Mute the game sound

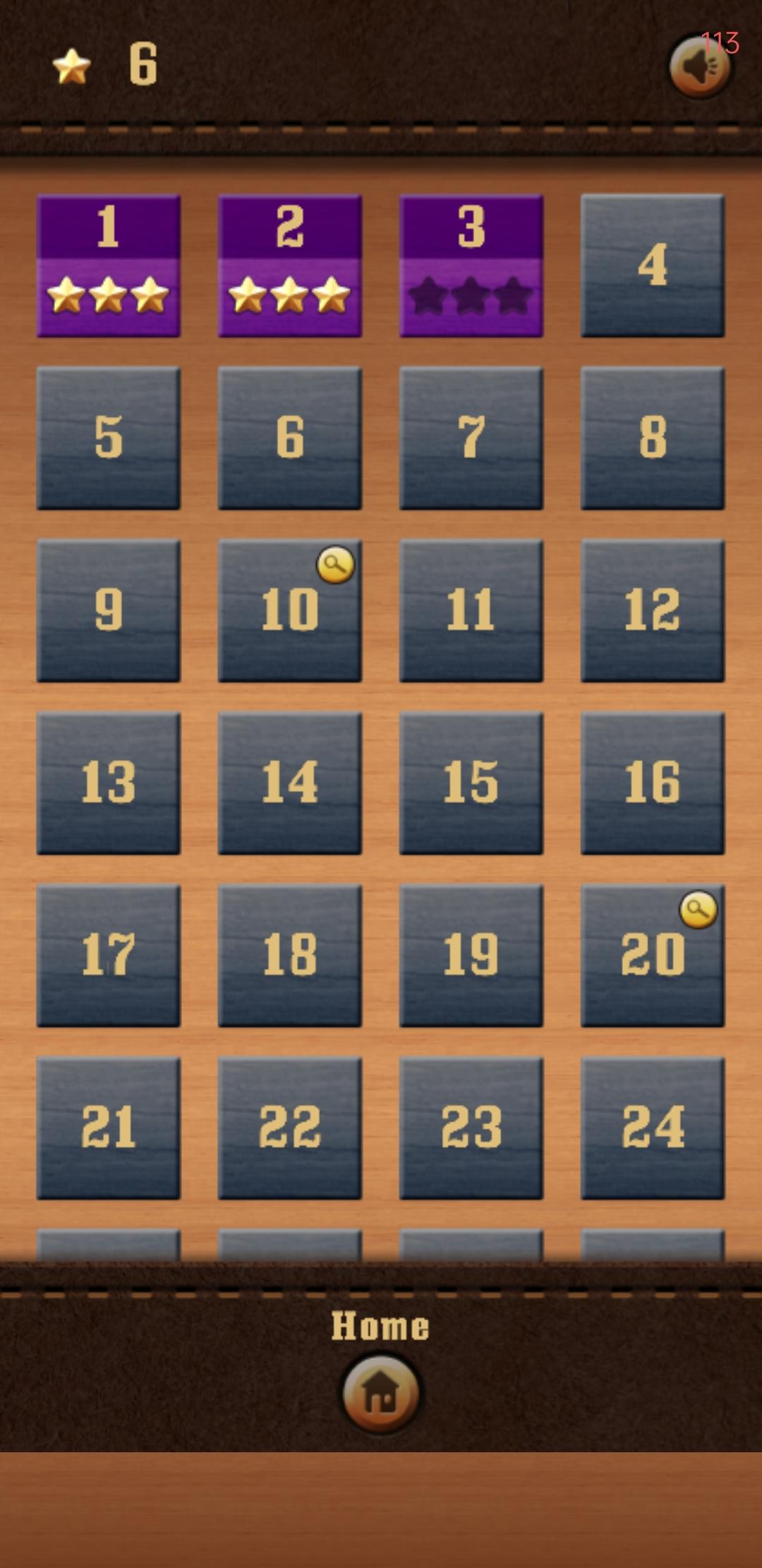(x=699, y=66)
